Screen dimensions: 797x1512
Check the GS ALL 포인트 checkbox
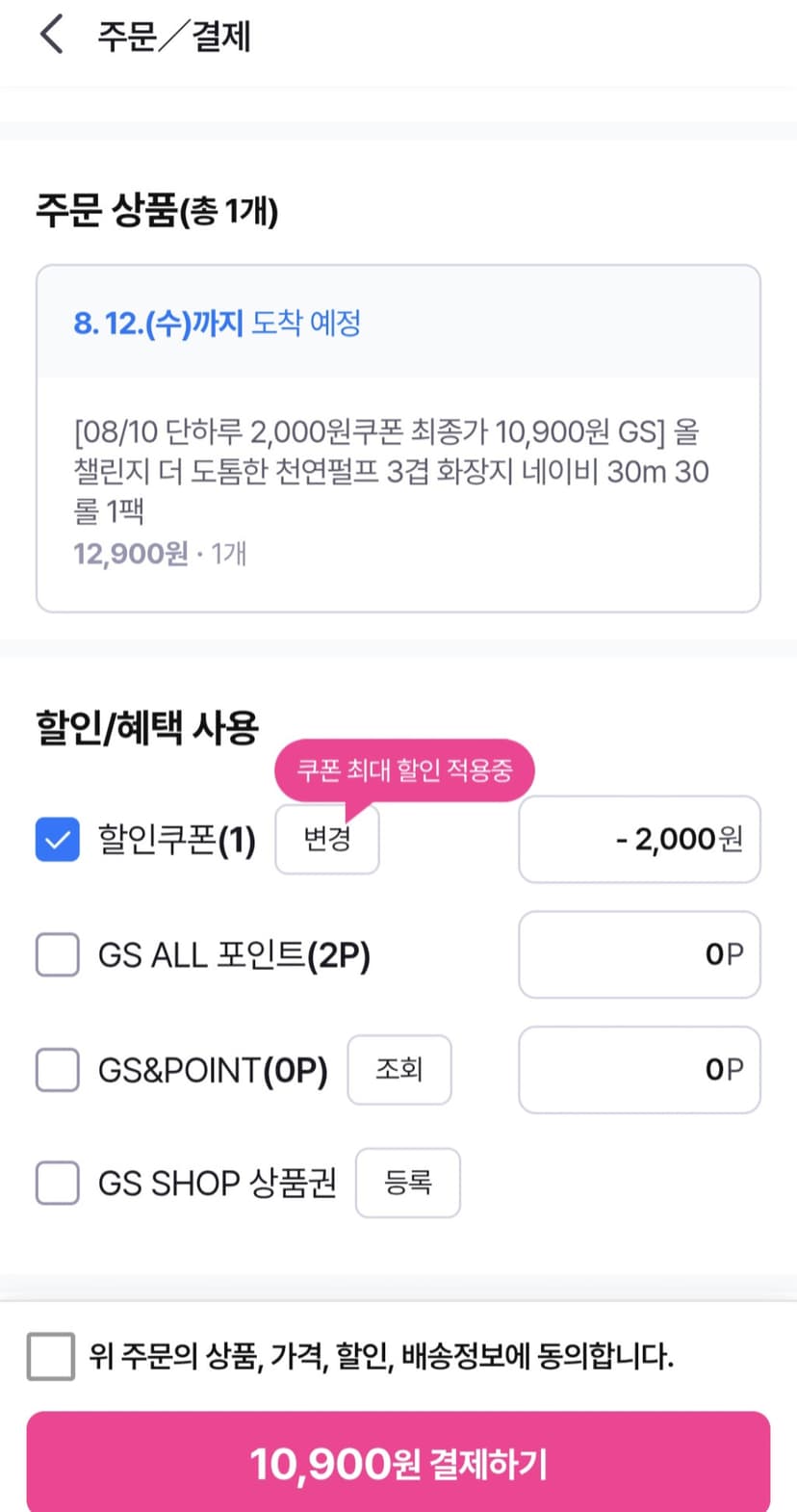[58, 954]
